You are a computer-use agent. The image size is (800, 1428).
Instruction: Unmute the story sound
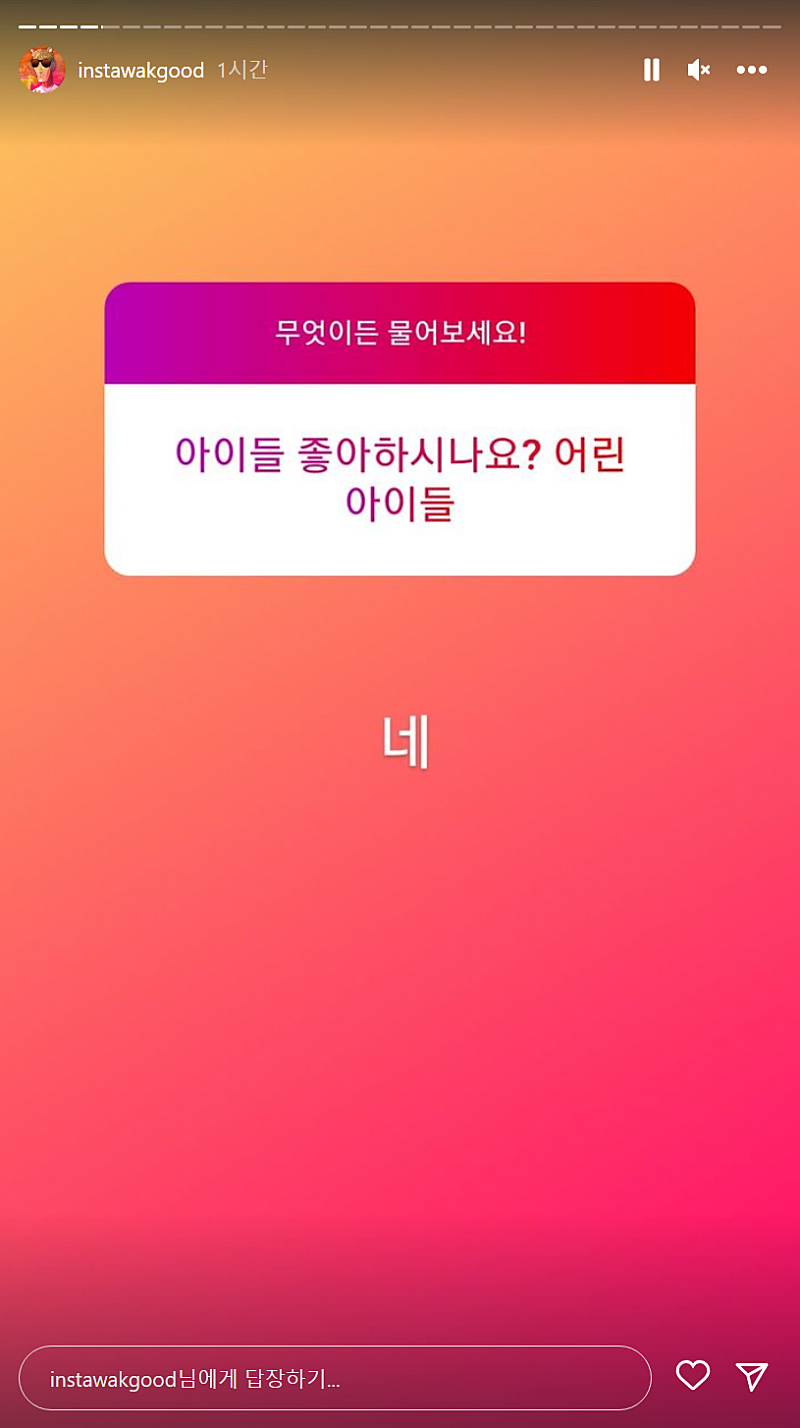coord(699,70)
